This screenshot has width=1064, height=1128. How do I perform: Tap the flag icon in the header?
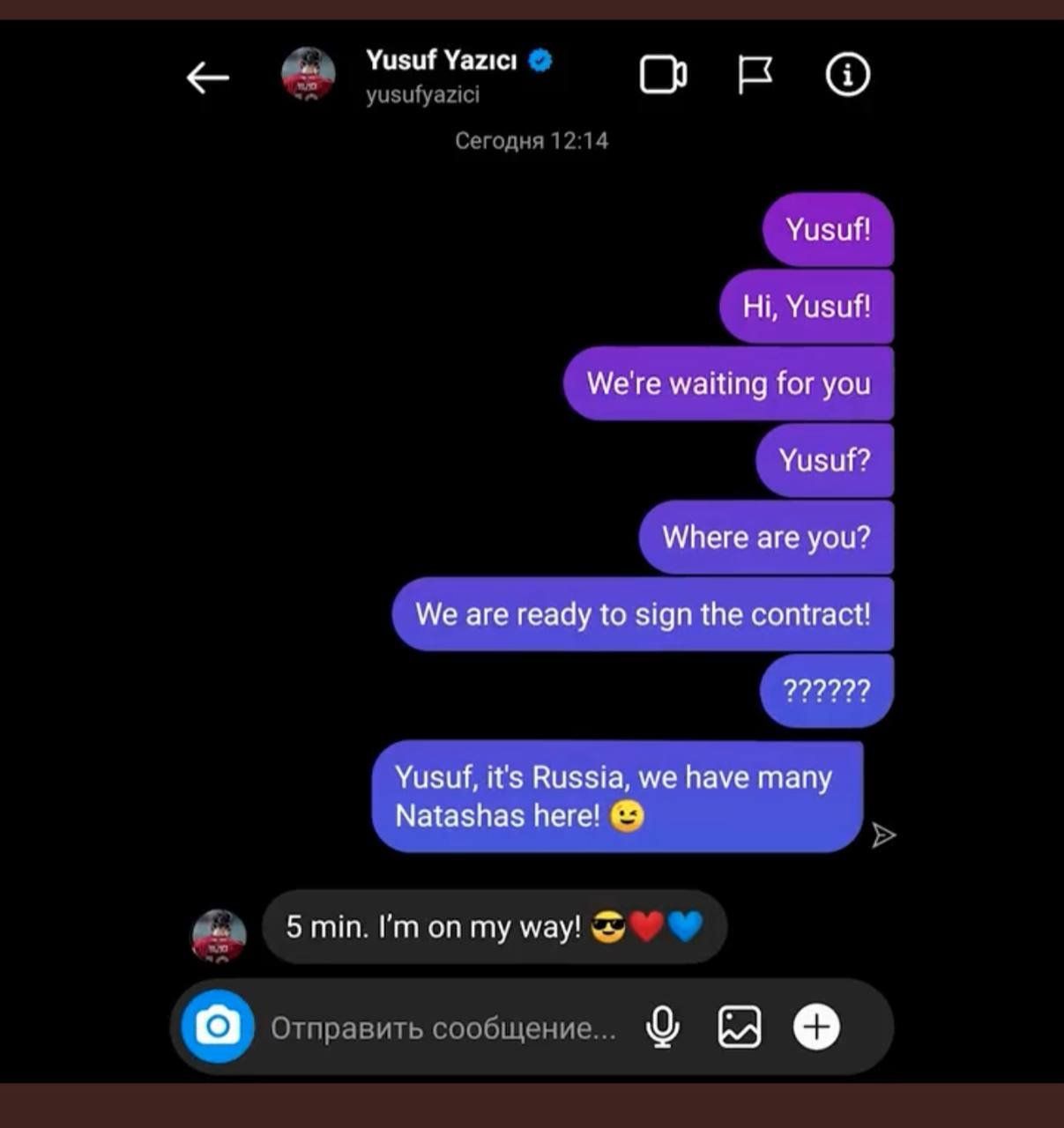755,75
